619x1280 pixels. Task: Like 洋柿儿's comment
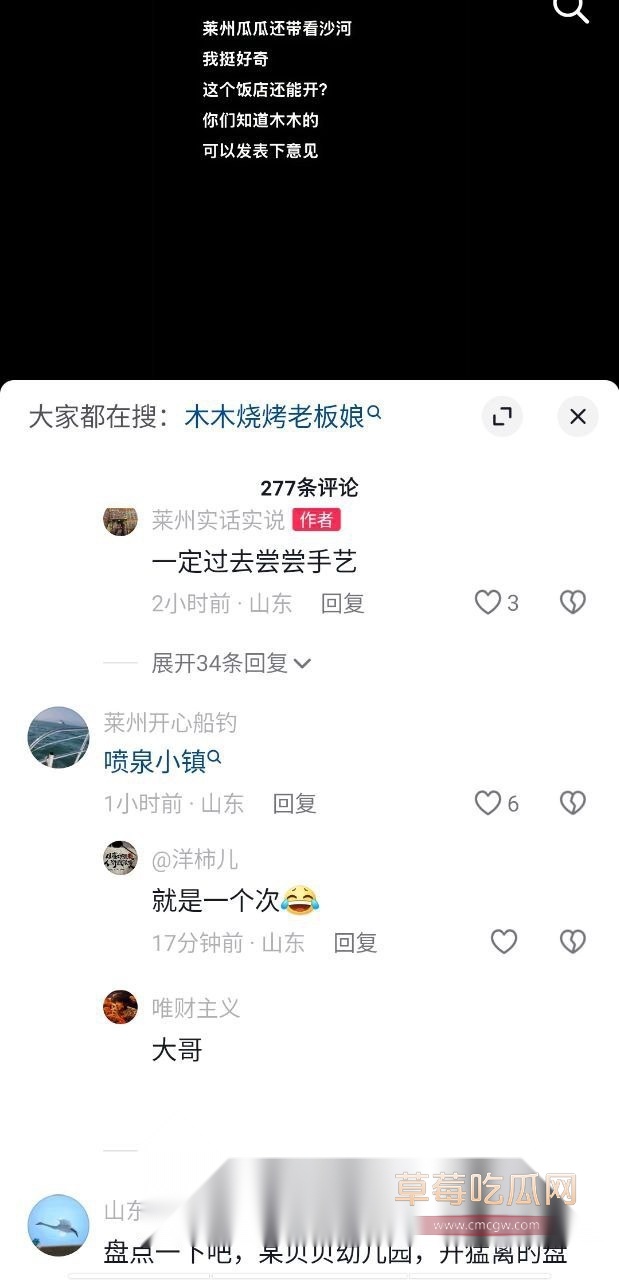pos(504,942)
